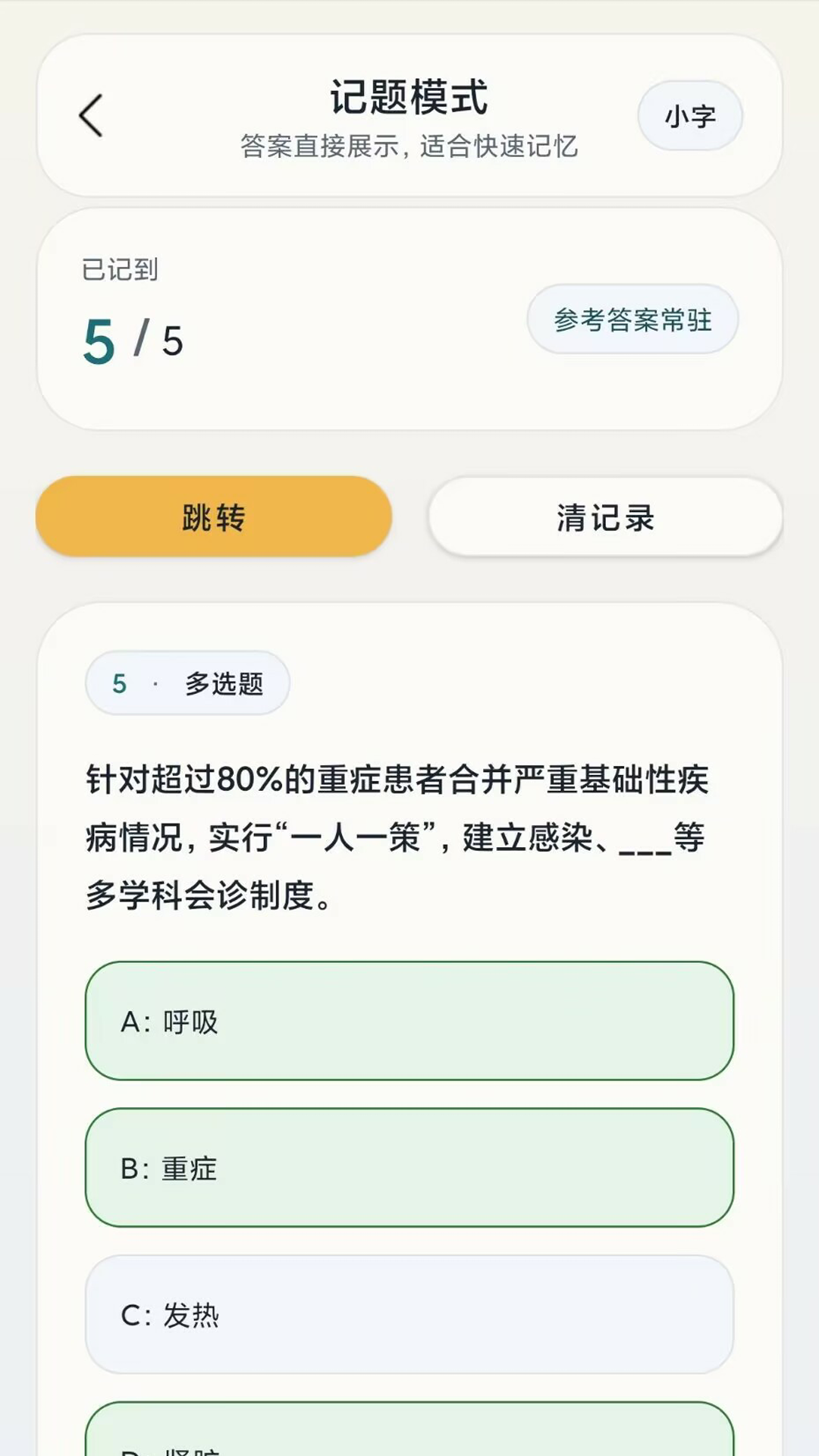Tap 清记录 to clear memorization records

(x=604, y=516)
